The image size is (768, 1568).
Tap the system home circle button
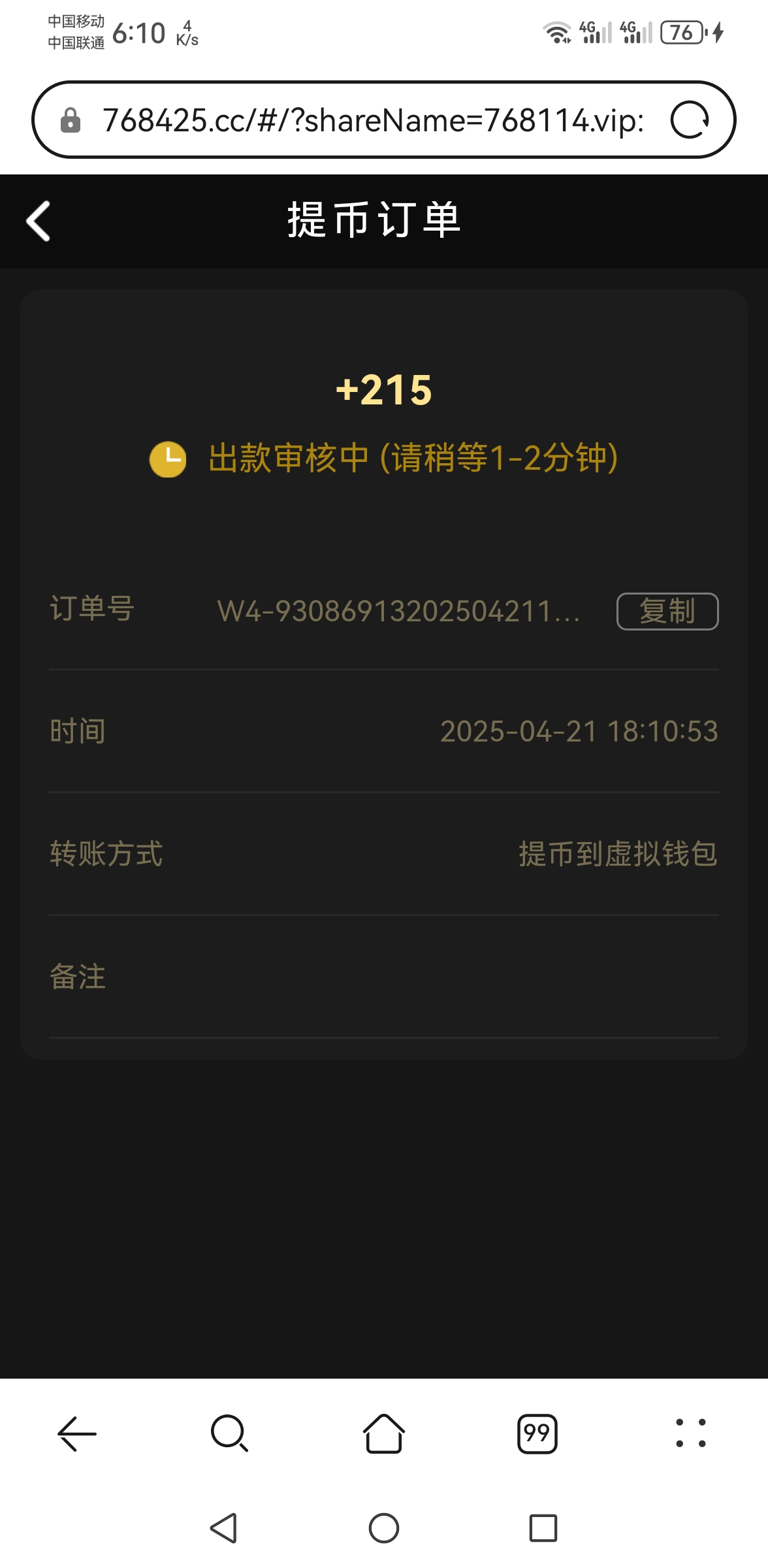pyautogui.click(x=384, y=1528)
